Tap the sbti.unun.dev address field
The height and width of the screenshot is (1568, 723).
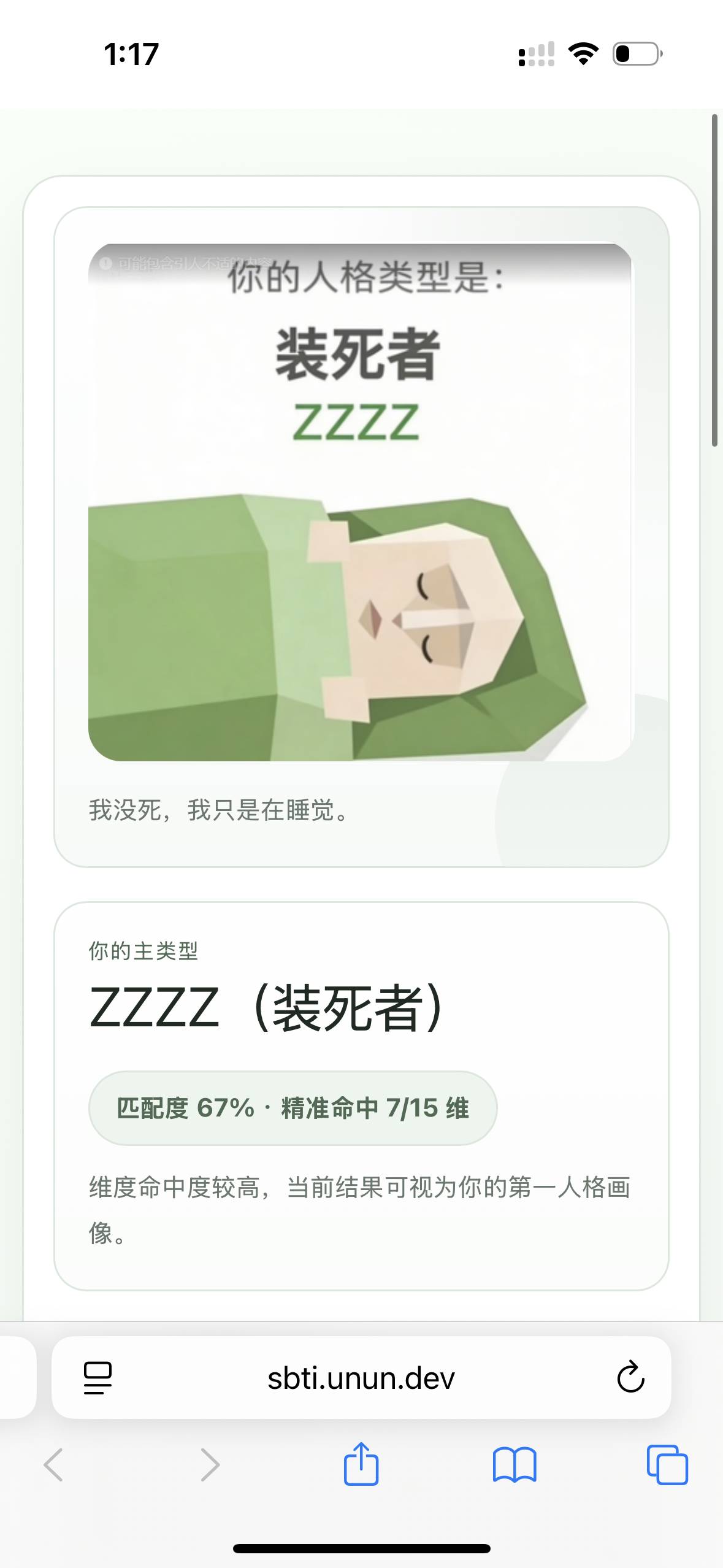tap(361, 1378)
